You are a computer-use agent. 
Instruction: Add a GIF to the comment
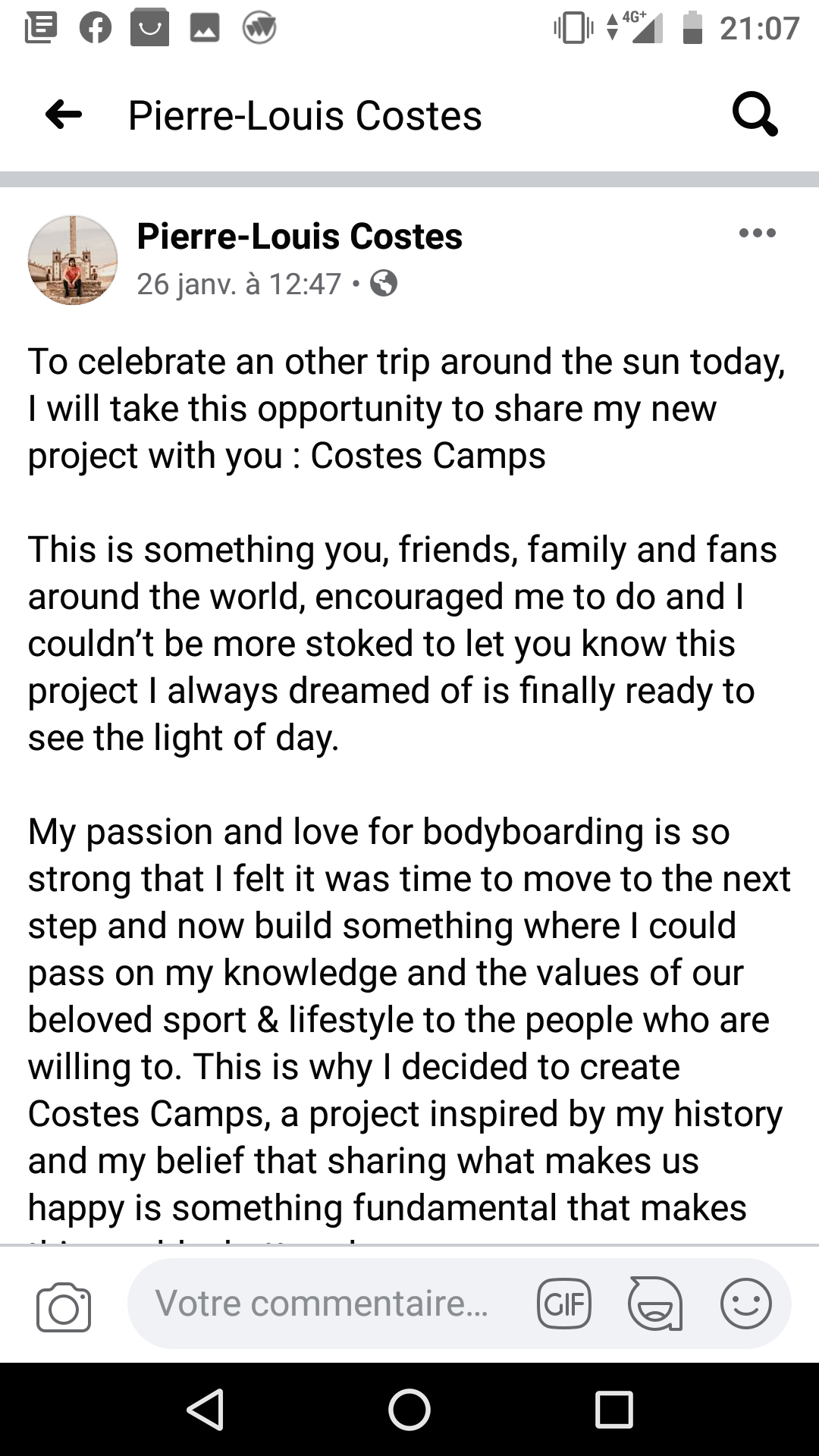coord(563,1304)
